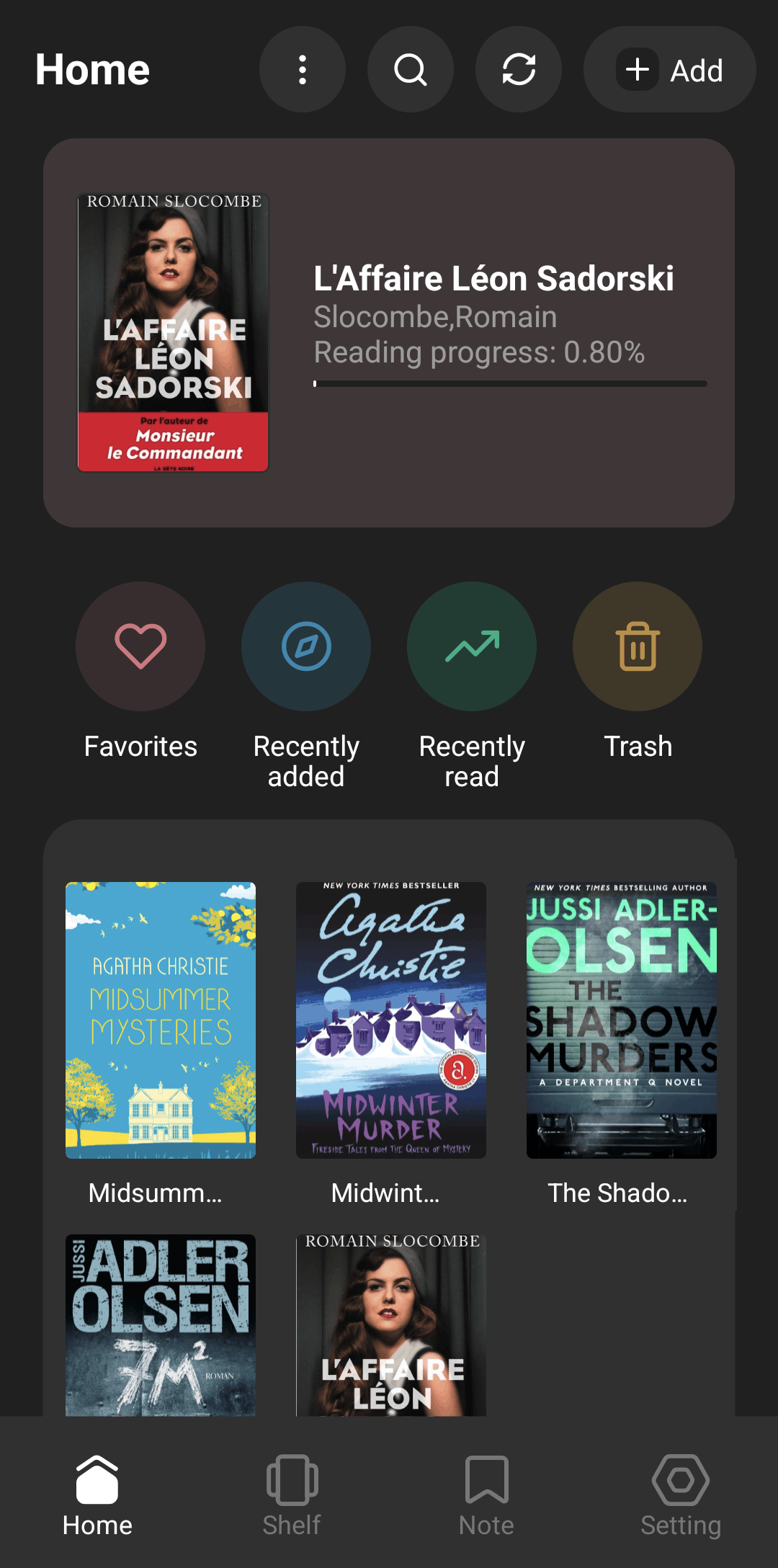778x1568 pixels.
Task: Select the Home tab
Action: click(x=97, y=1494)
